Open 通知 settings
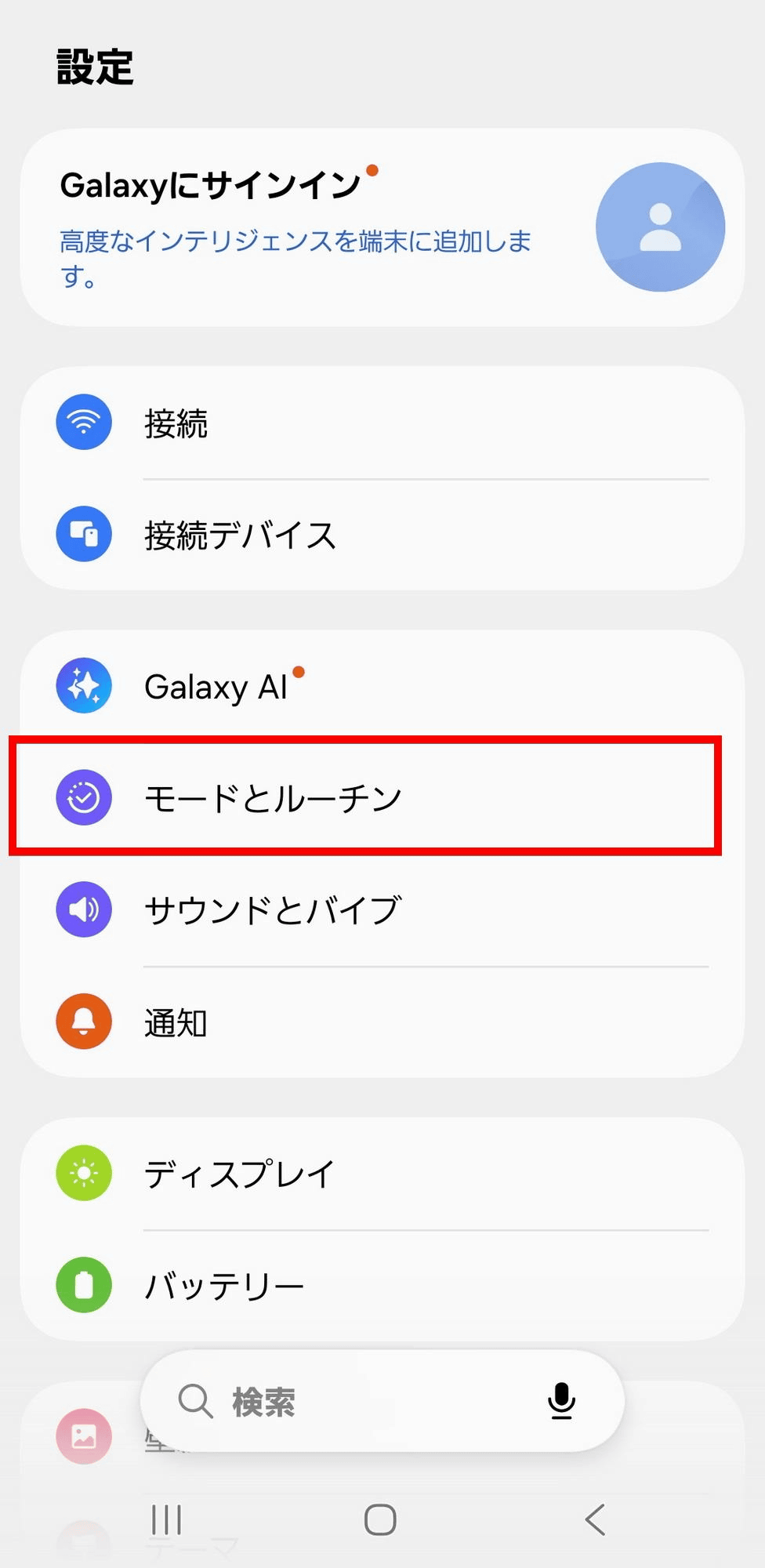This screenshot has height=1568, width=765. pos(382,1022)
